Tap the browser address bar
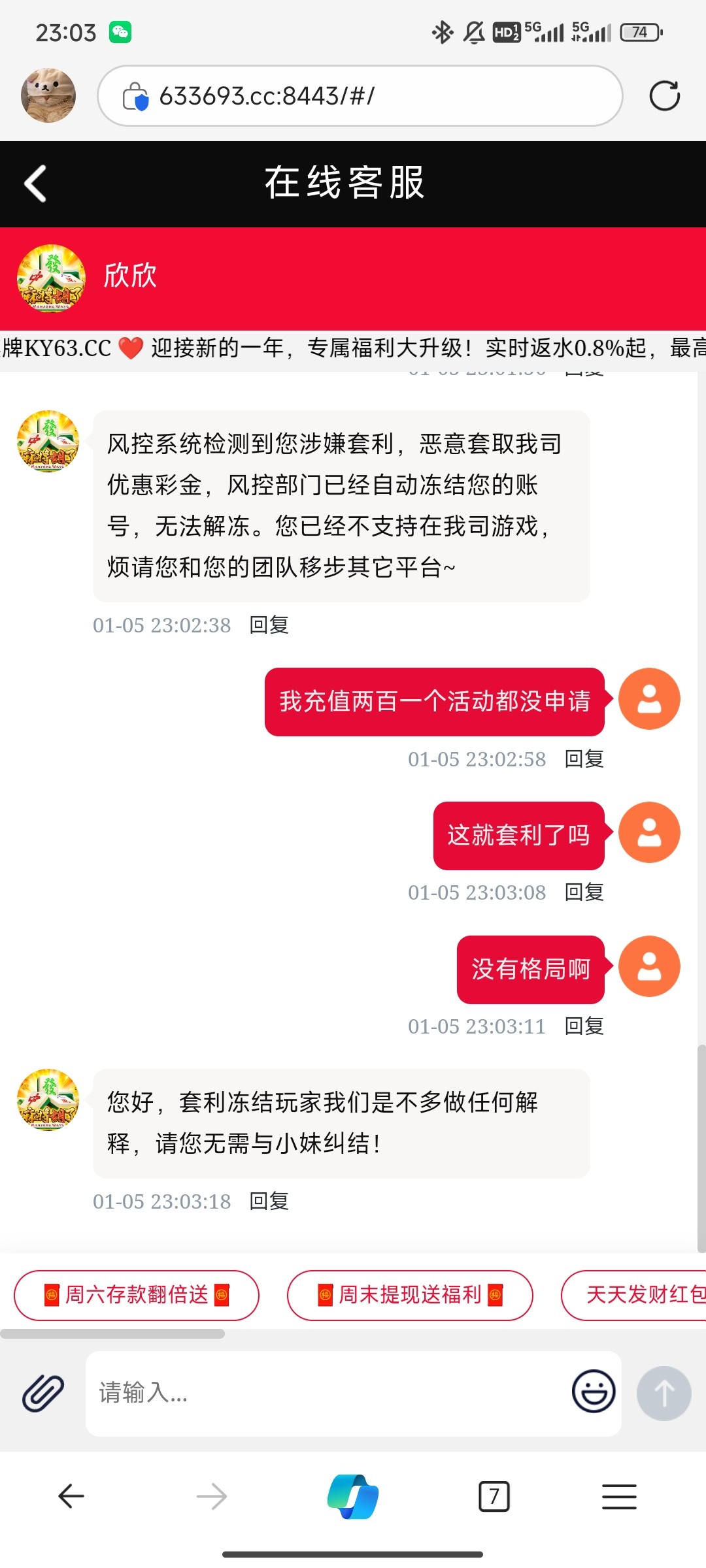 [360, 96]
